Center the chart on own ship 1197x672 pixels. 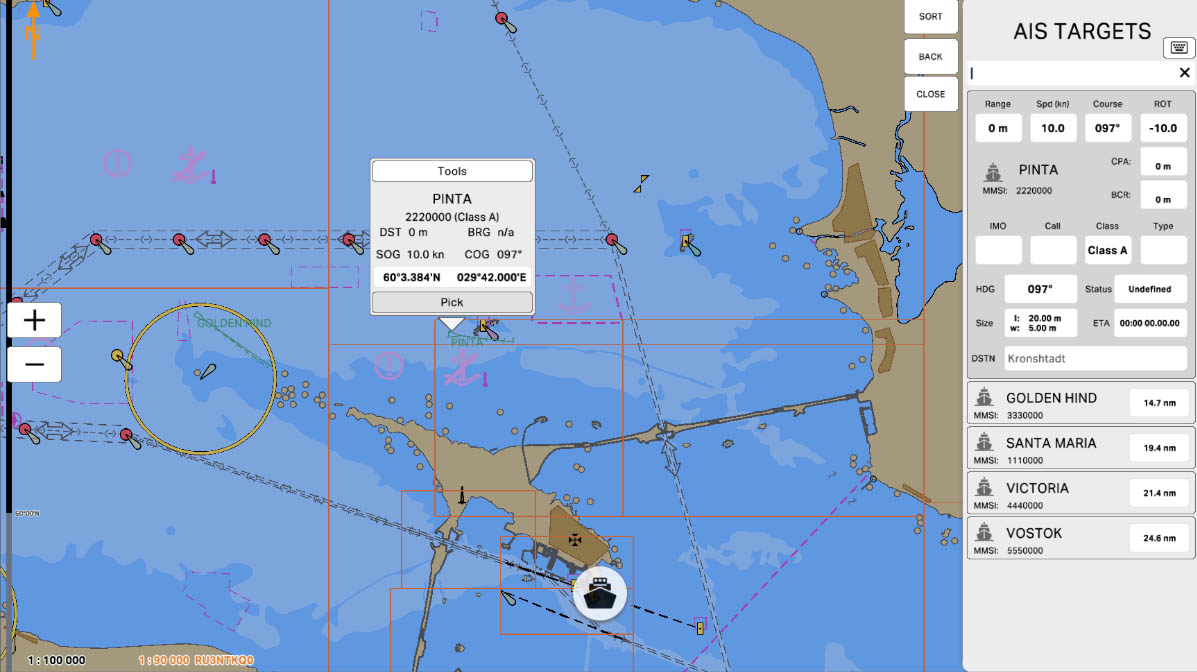[599, 594]
